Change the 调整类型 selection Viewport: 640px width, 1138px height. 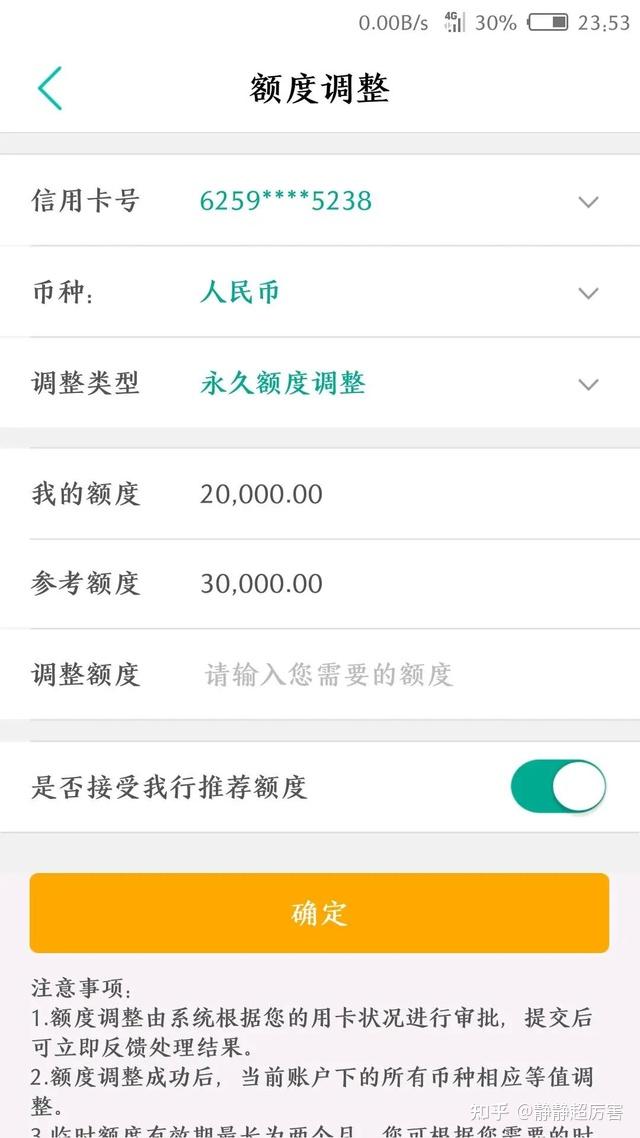(588, 384)
